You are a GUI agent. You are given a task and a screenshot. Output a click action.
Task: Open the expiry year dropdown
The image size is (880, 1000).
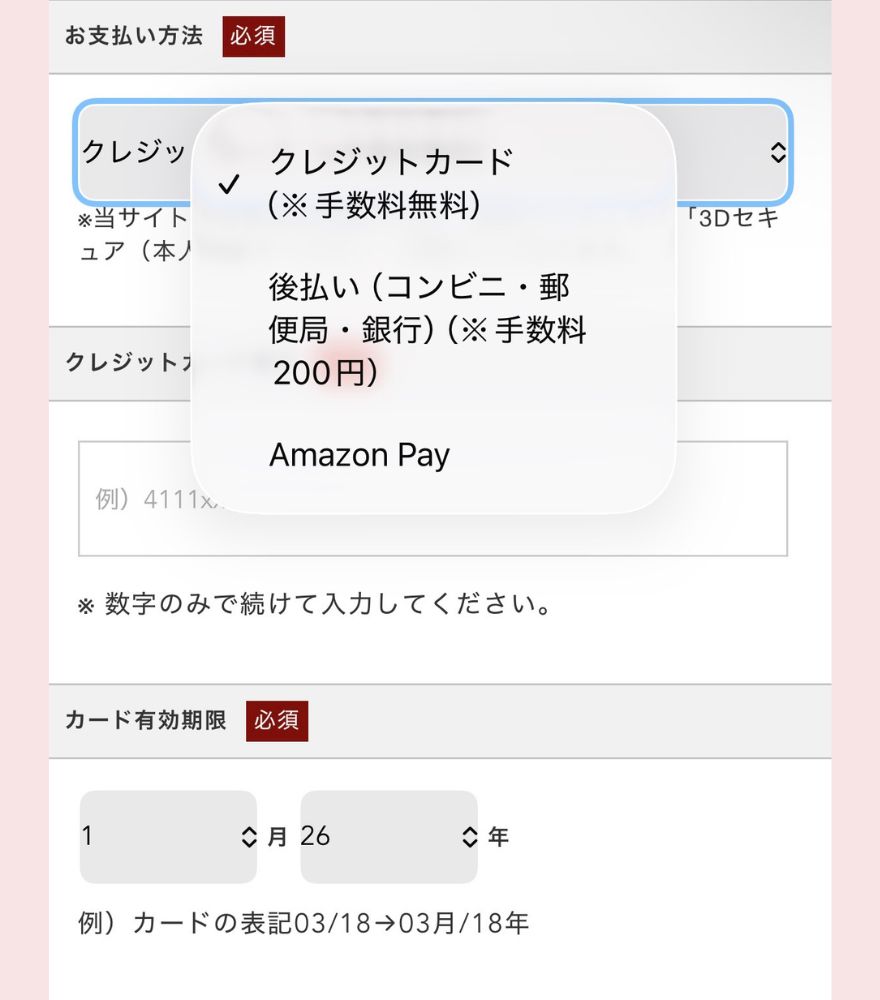[x=389, y=837]
